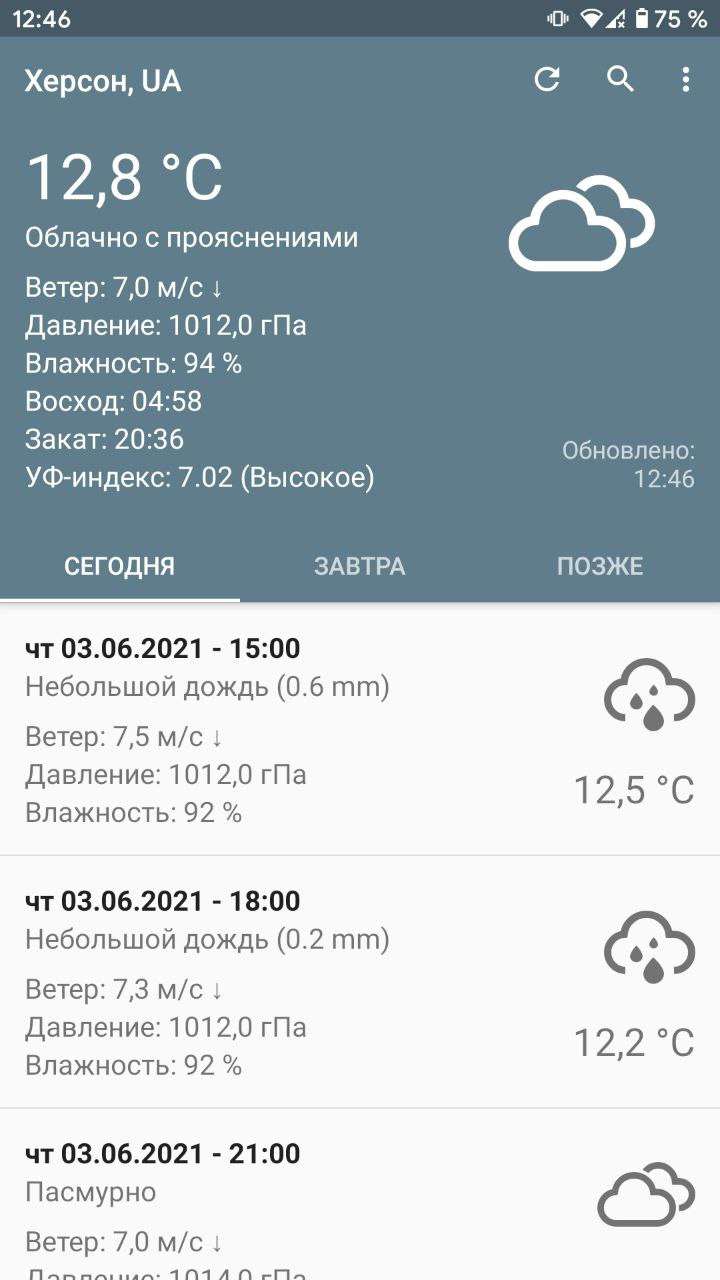Open the overflow menu
The width and height of the screenshot is (720, 1280).
coord(685,80)
